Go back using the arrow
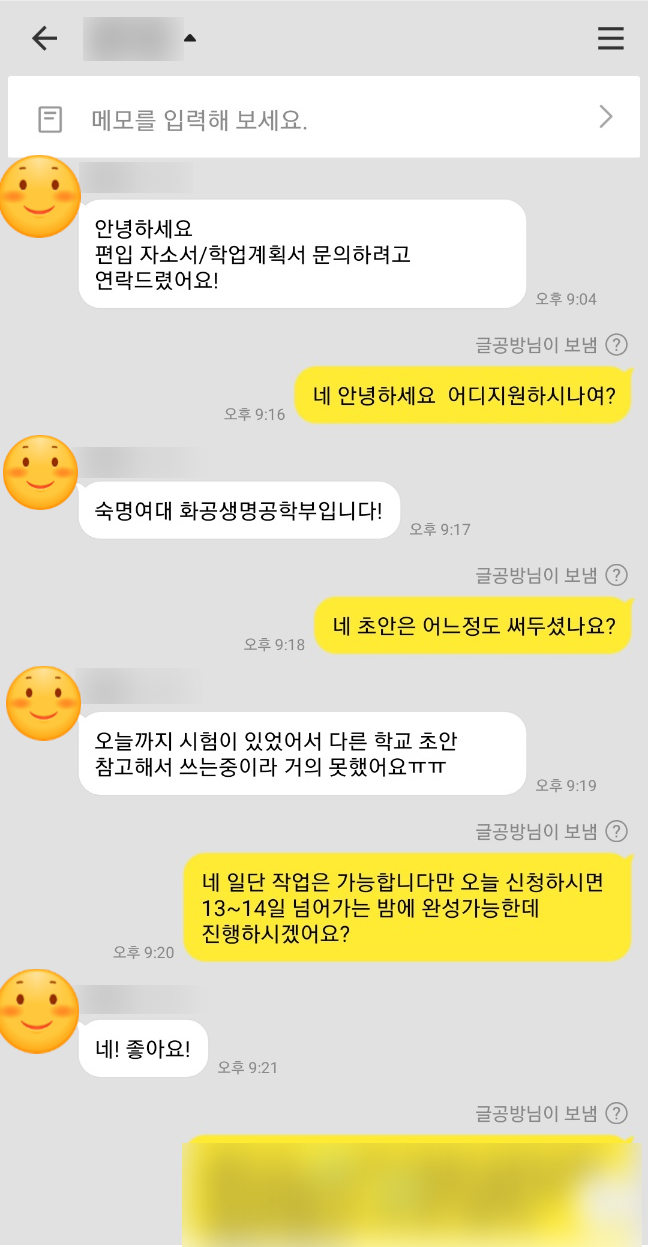The width and height of the screenshot is (648, 1247). pos(44,39)
